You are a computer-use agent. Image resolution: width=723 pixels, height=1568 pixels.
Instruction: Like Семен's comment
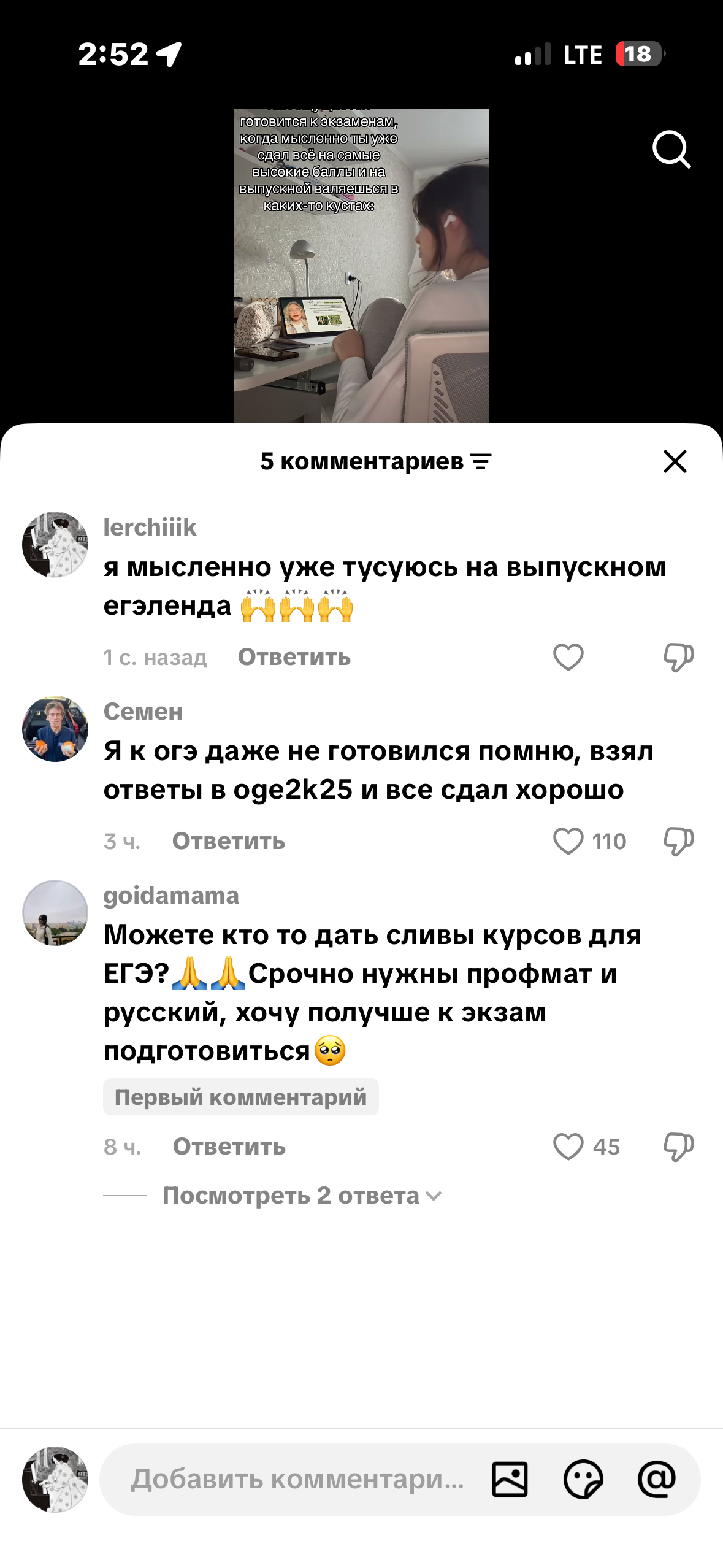coord(568,841)
